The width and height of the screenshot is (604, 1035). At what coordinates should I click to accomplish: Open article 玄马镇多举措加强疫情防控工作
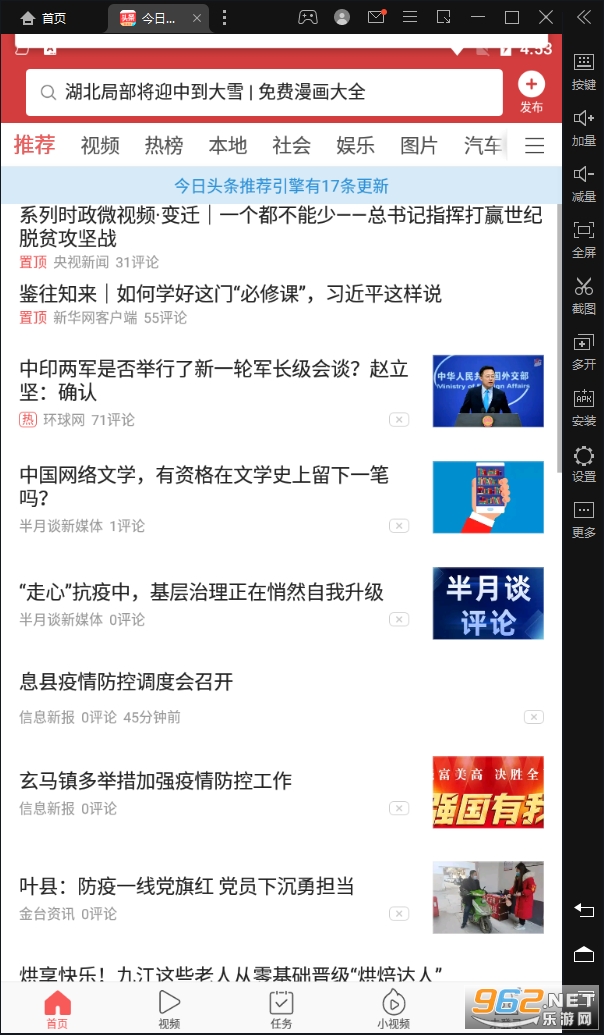pos(156,781)
